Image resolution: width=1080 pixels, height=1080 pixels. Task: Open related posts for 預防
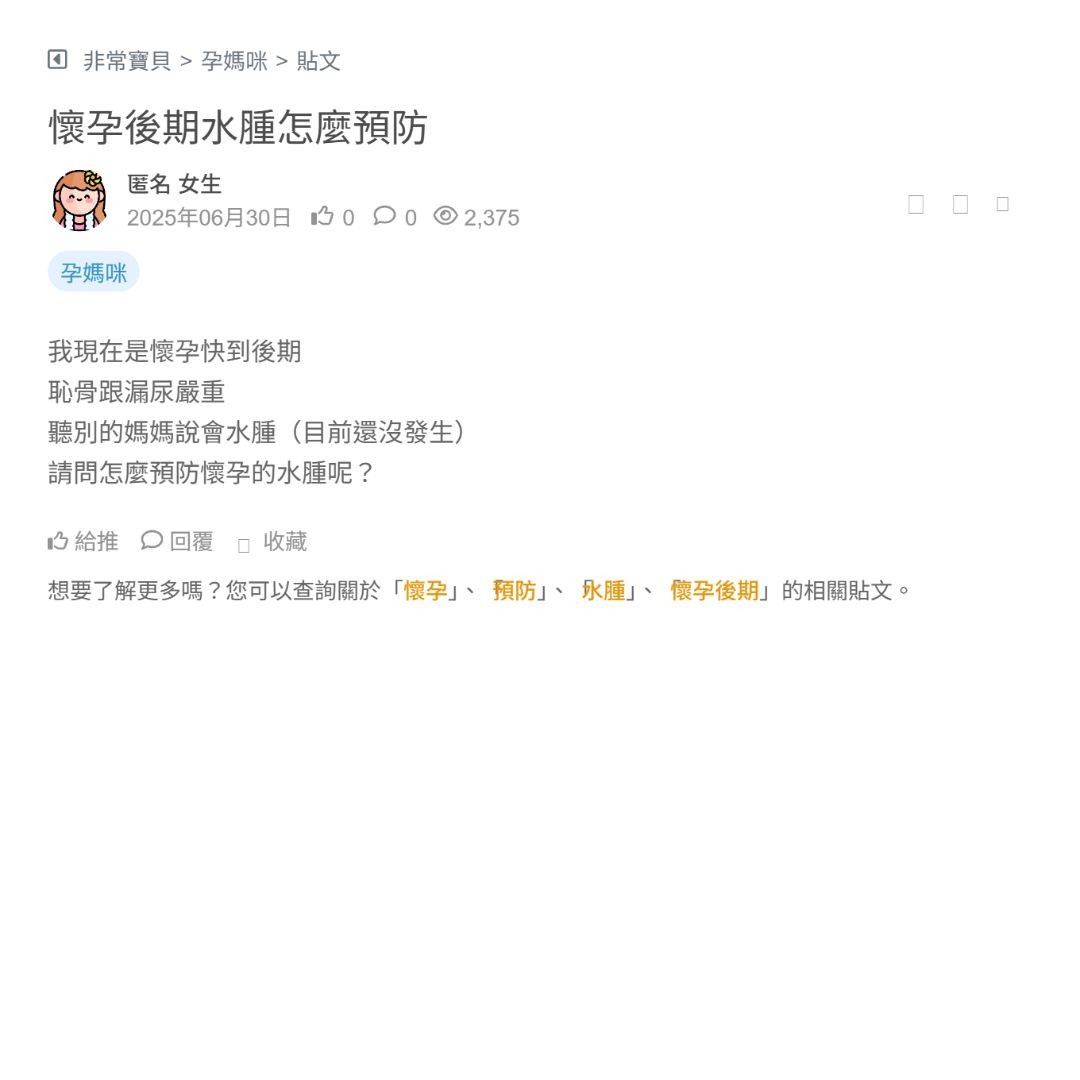(515, 590)
